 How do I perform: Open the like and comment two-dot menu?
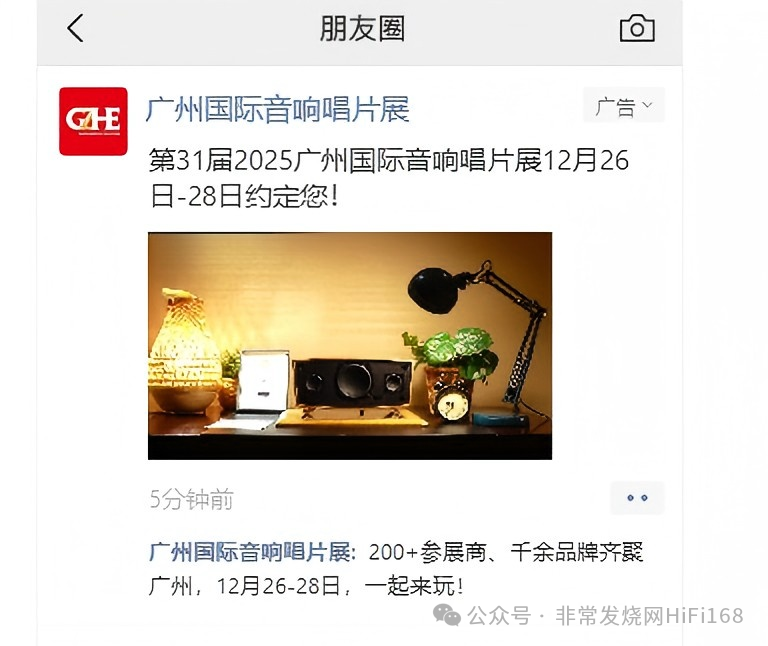[637, 498]
